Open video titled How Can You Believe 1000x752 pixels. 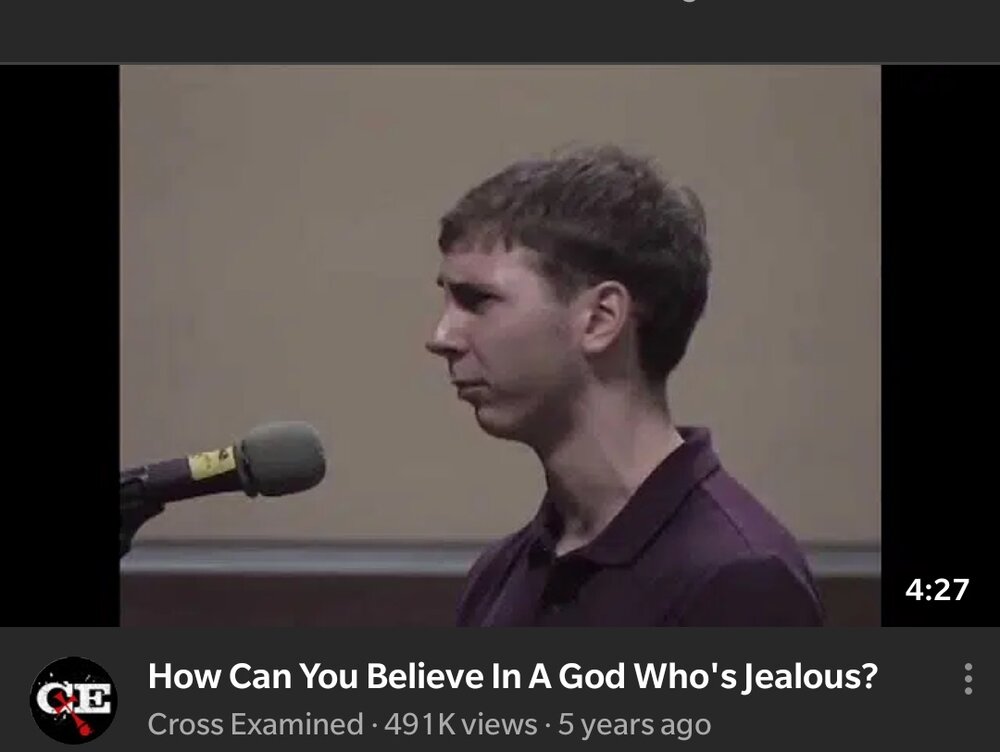(x=512, y=677)
